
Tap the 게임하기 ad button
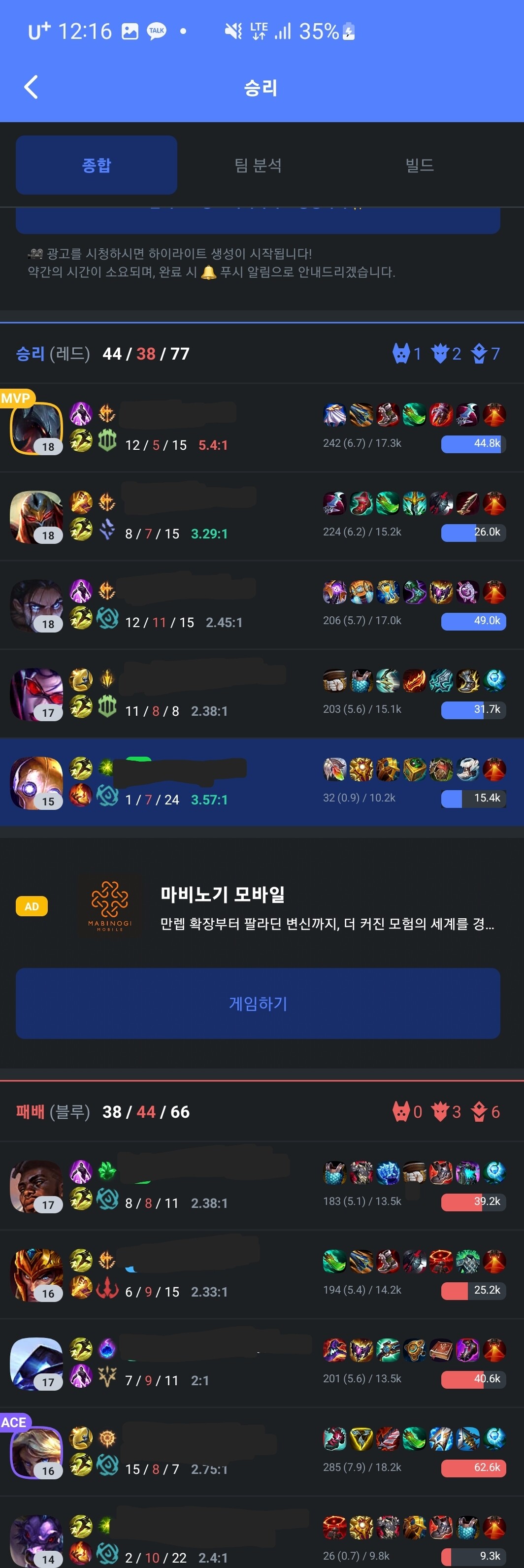(258, 1003)
